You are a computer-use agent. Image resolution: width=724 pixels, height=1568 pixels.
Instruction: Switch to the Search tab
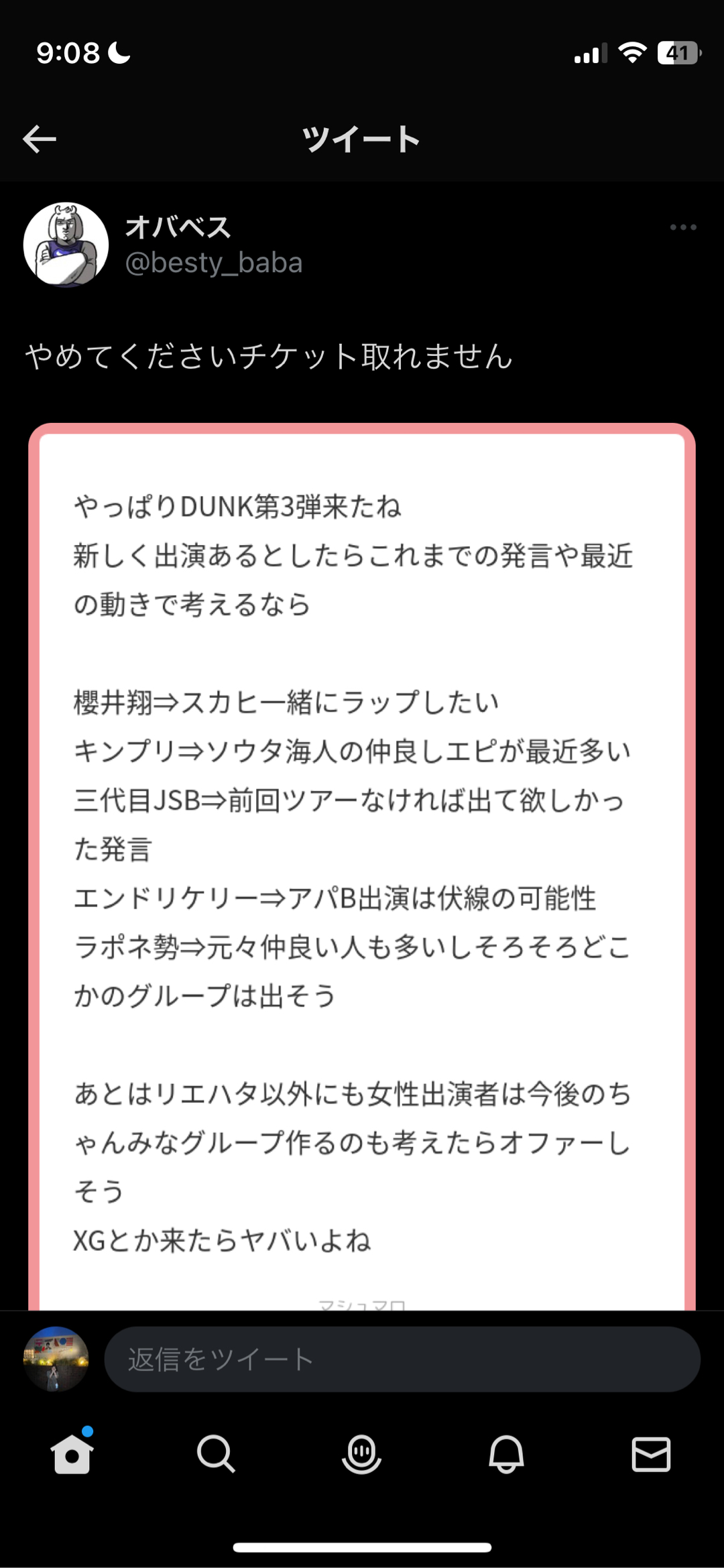coord(216,1453)
